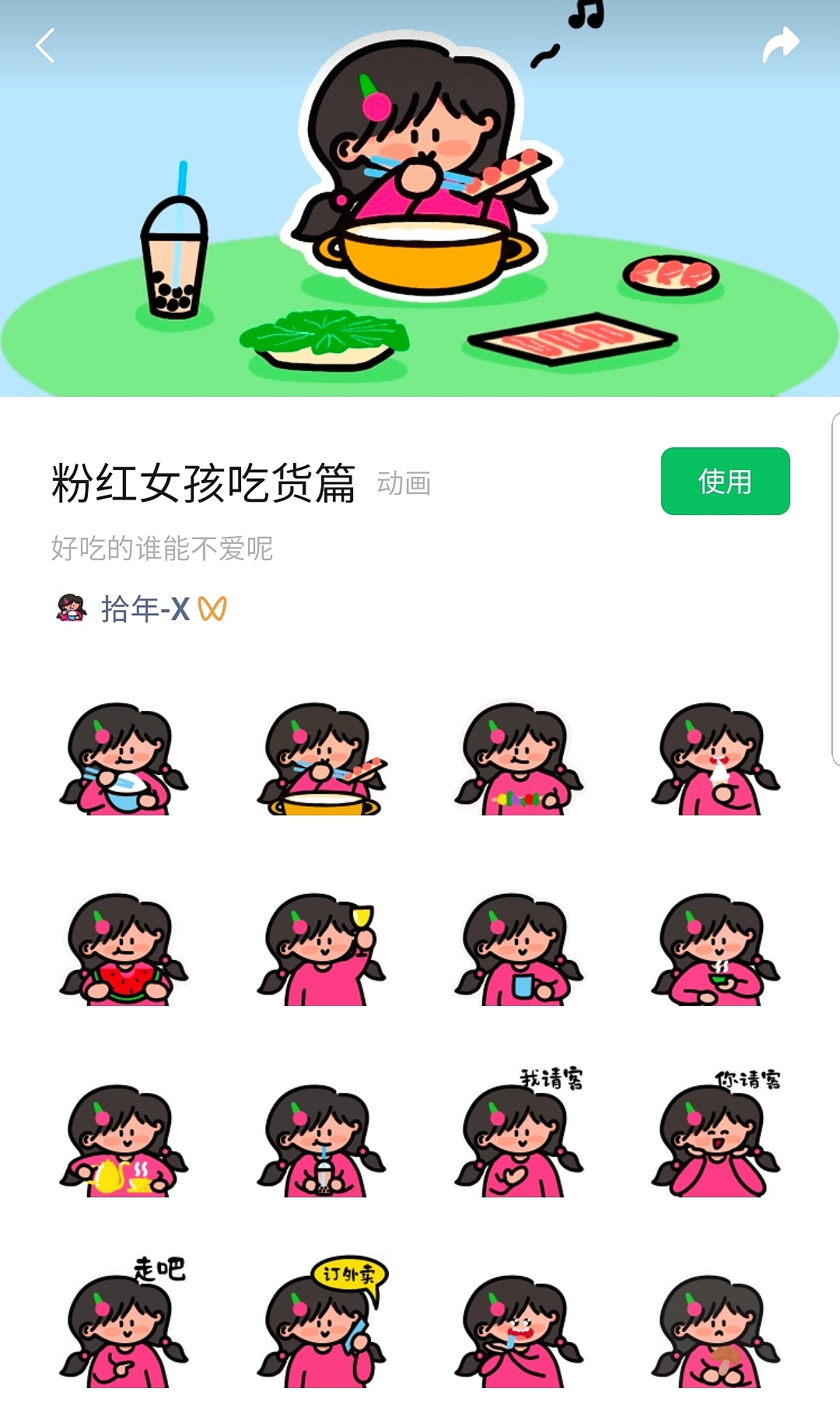Image resolution: width=840 pixels, height=1423 pixels.
Task: Open the bubble tea drinking sticker
Action: coord(321,1141)
